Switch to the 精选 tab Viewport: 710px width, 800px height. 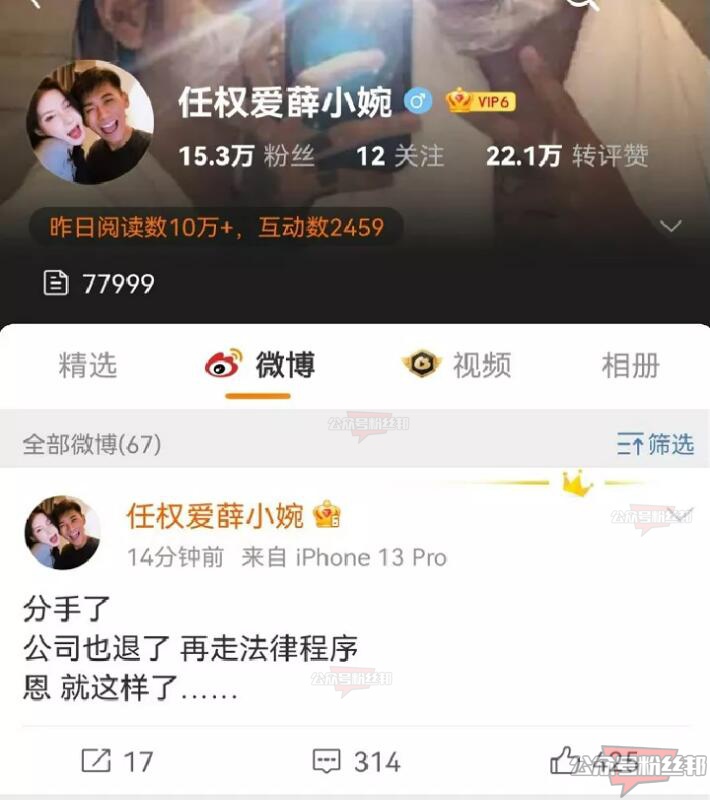[88, 365]
